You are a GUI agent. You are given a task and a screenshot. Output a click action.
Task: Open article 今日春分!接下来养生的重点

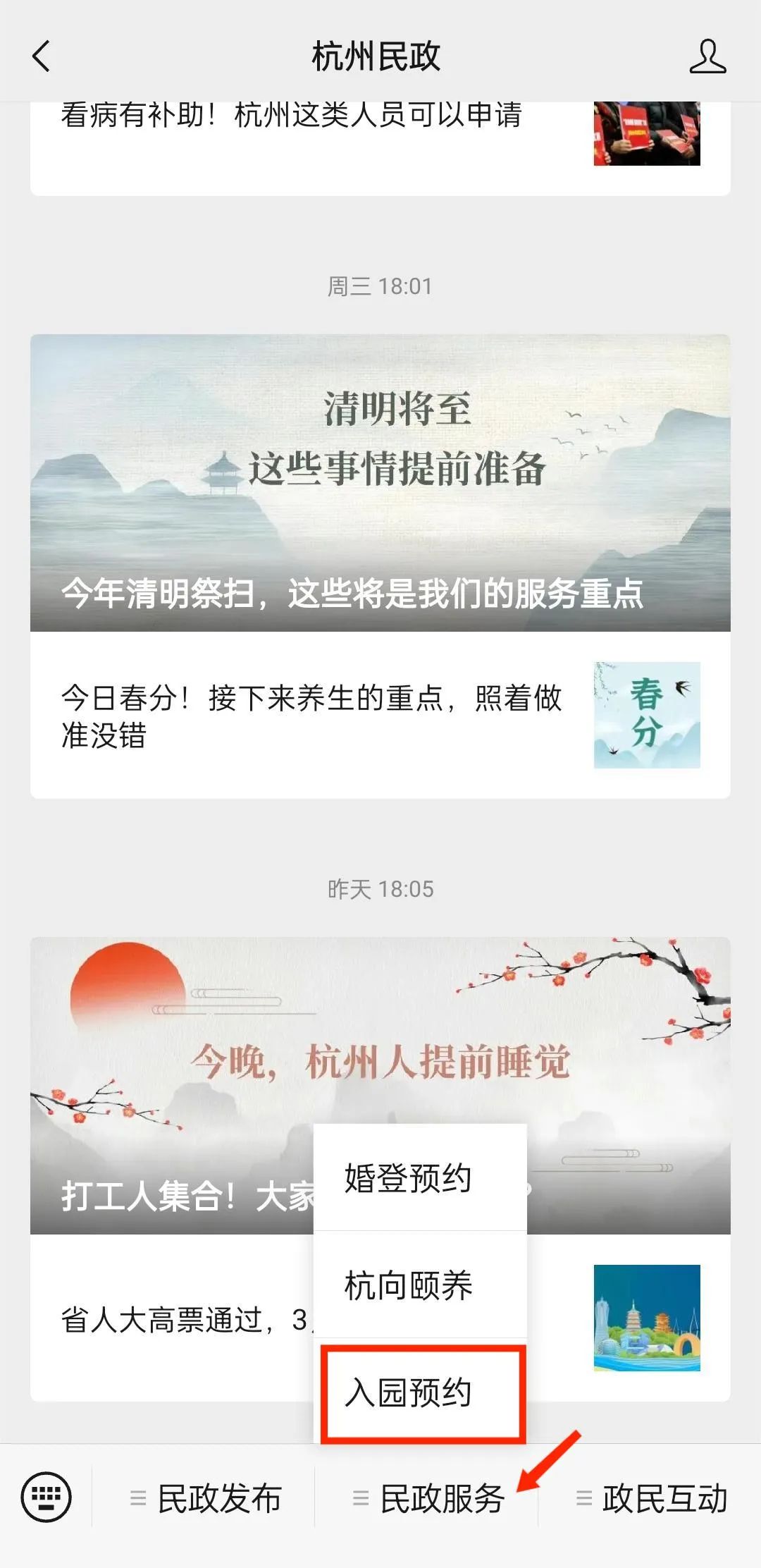[311, 716]
